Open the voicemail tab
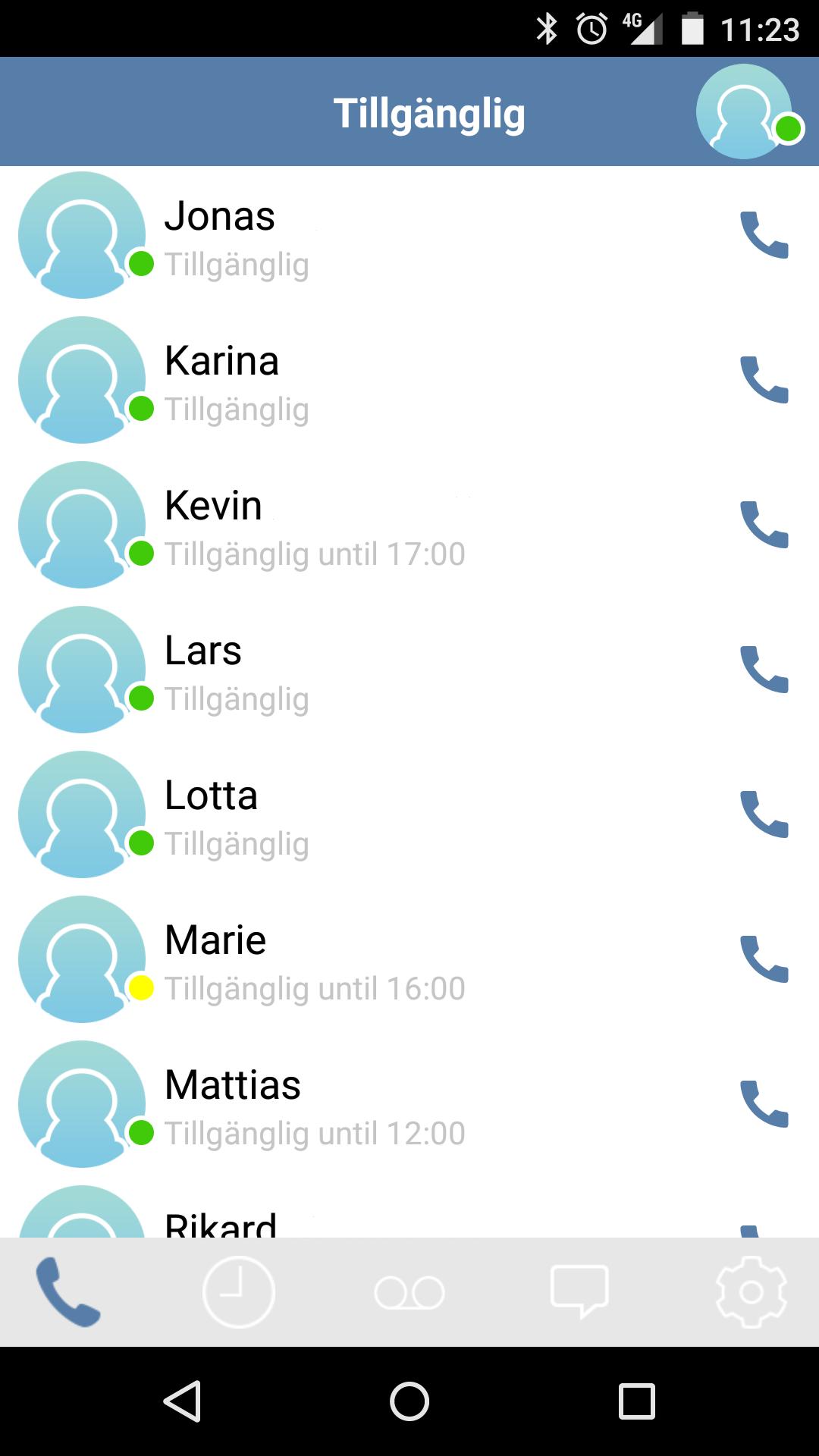Screen dimensions: 819x1456 409,1292
